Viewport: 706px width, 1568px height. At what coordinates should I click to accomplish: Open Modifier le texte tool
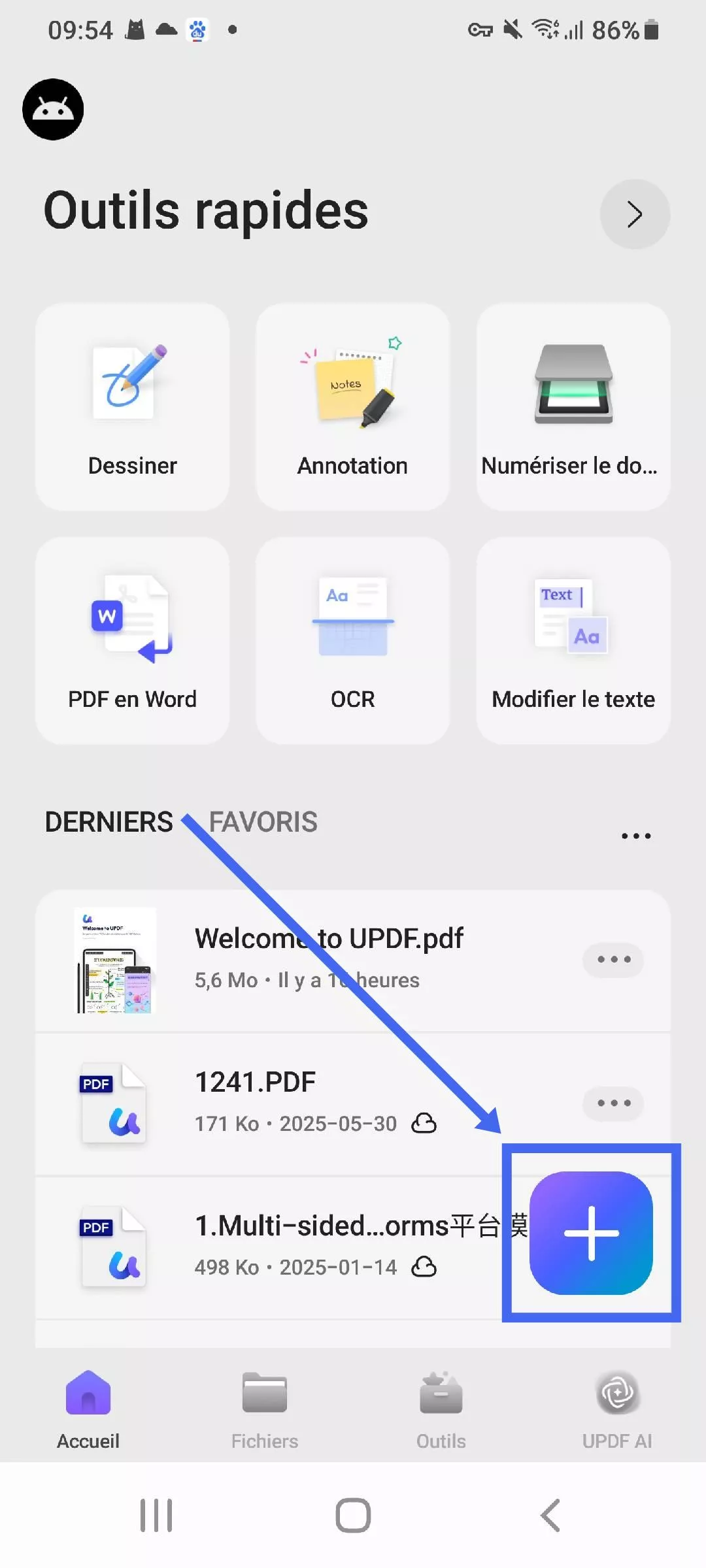point(572,640)
